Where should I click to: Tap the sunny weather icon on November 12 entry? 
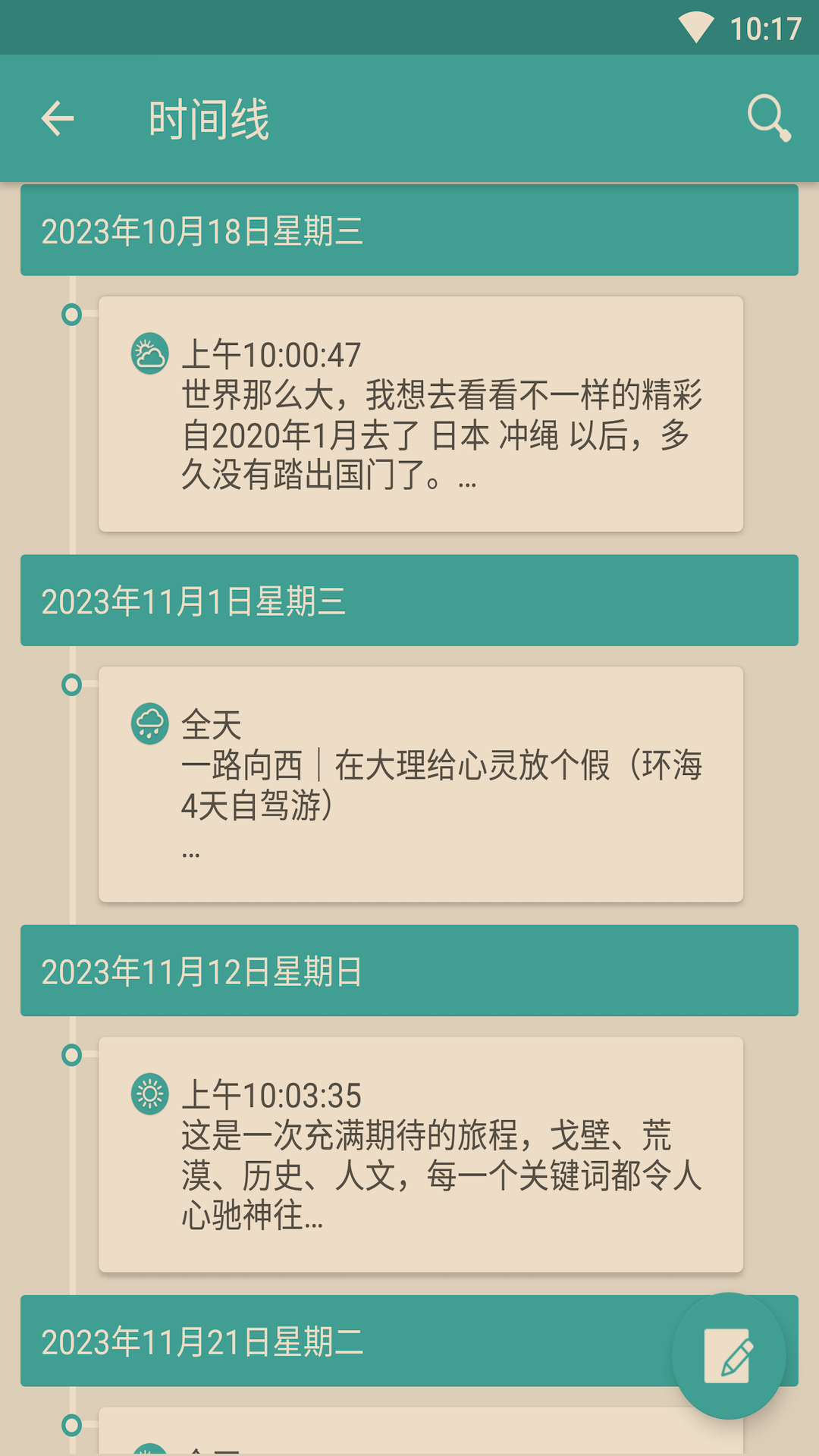click(x=149, y=1092)
